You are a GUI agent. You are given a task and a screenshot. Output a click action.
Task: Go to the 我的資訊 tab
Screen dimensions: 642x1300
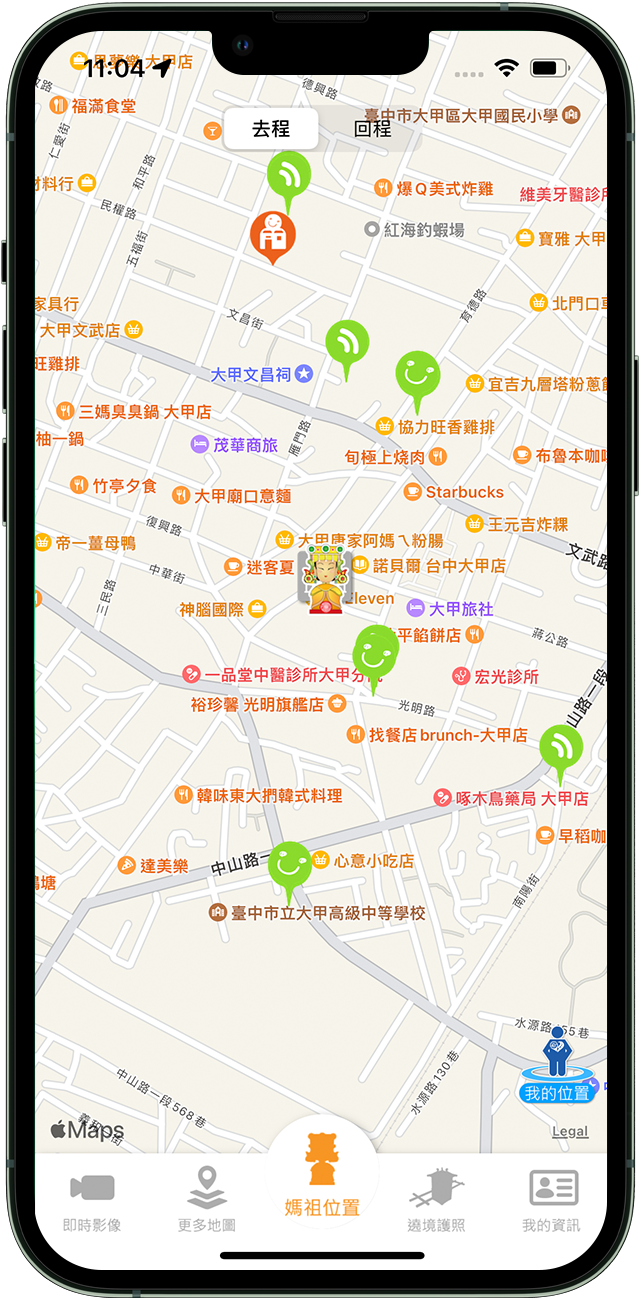click(x=551, y=1201)
